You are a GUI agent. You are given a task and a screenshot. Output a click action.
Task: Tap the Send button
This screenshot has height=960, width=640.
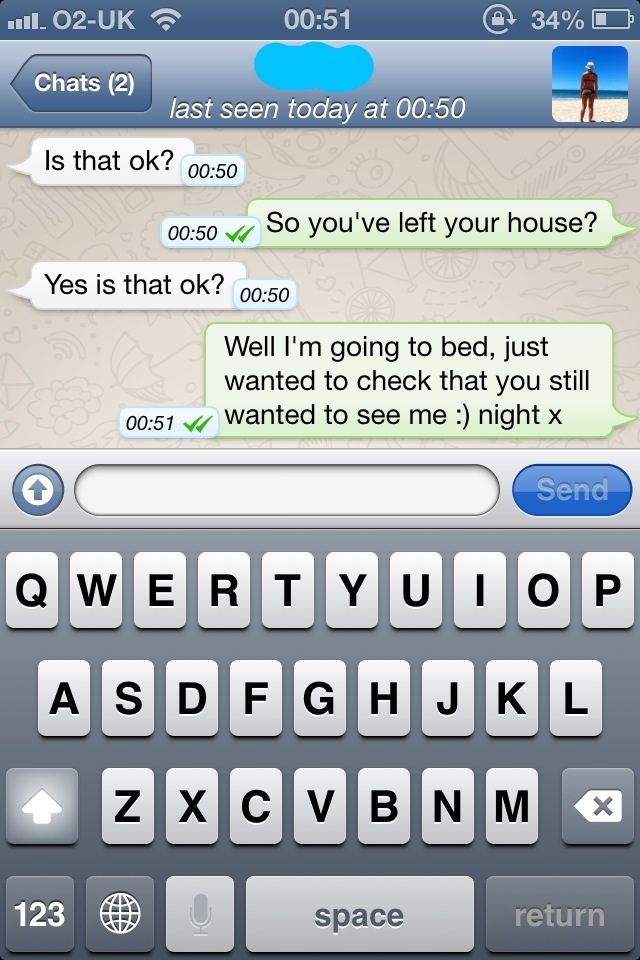coord(571,489)
